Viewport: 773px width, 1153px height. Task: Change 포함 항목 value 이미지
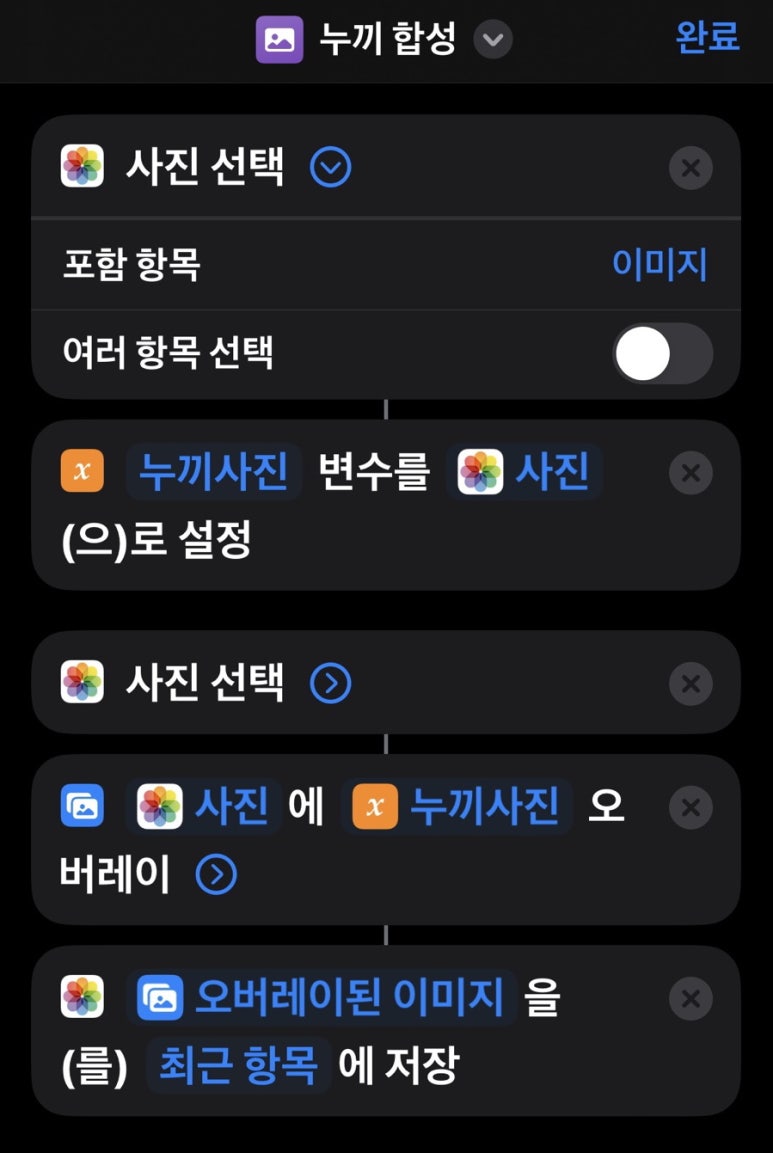(x=659, y=265)
